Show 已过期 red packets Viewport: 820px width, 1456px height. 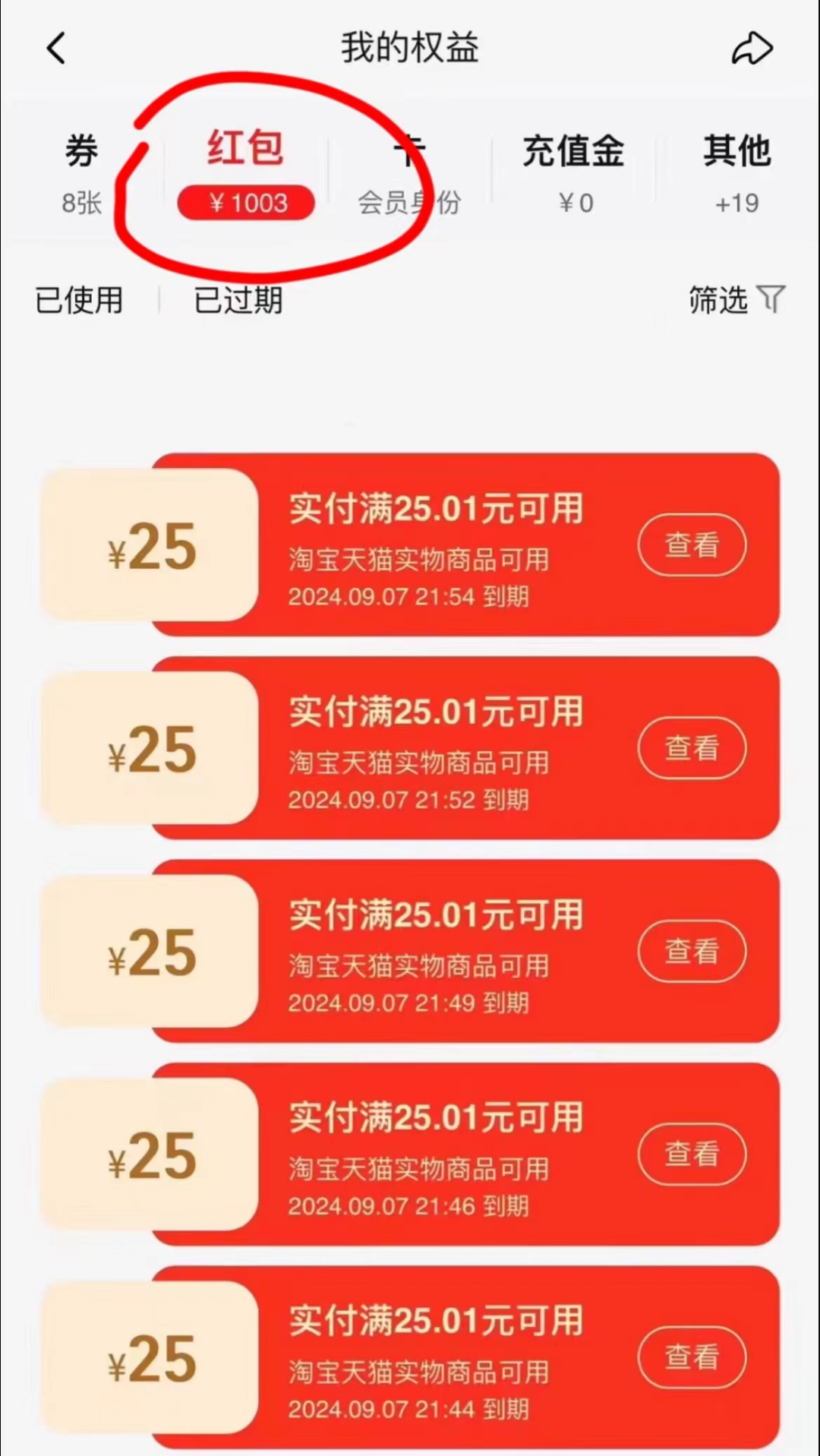click(x=238, y=300)
